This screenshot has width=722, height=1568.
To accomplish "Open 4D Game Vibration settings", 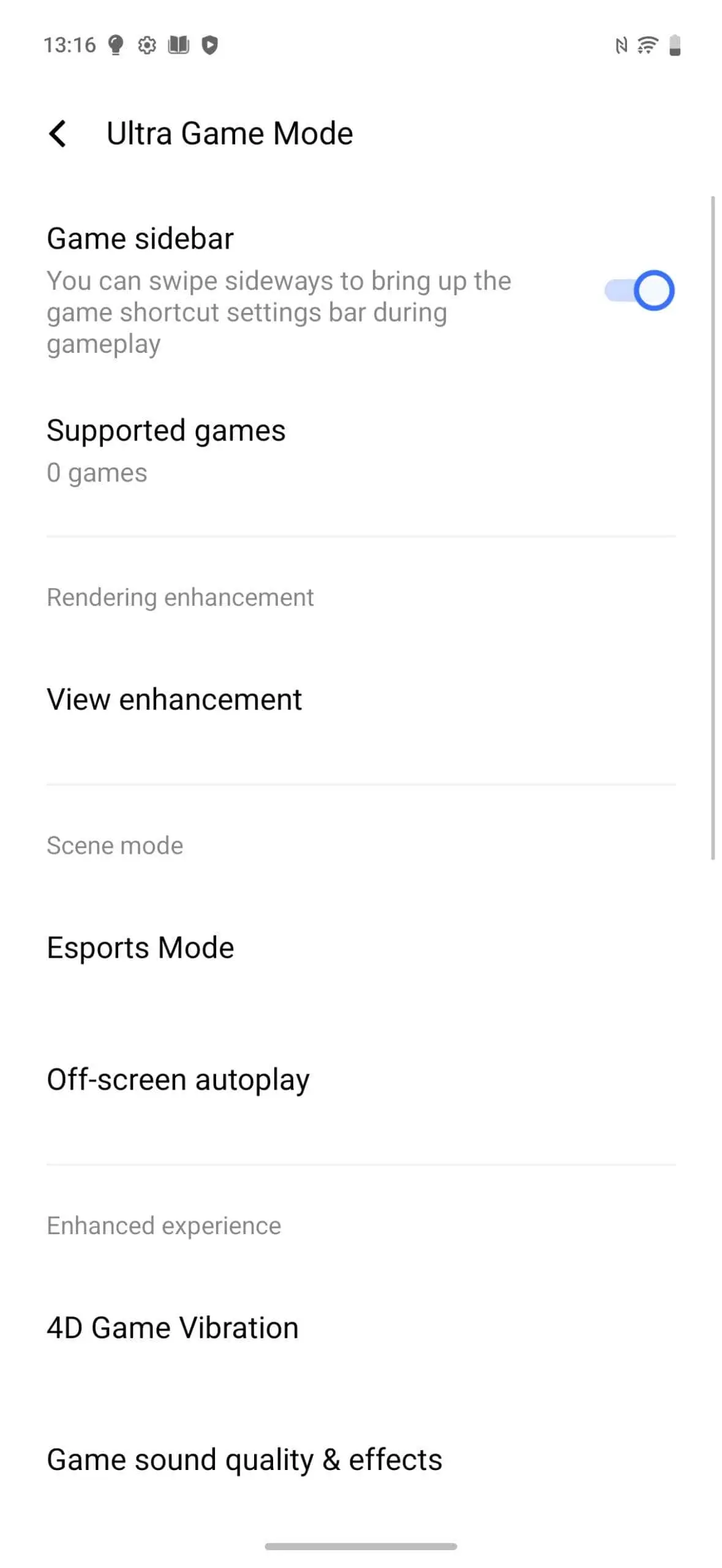I will [x=172, y=1327].
